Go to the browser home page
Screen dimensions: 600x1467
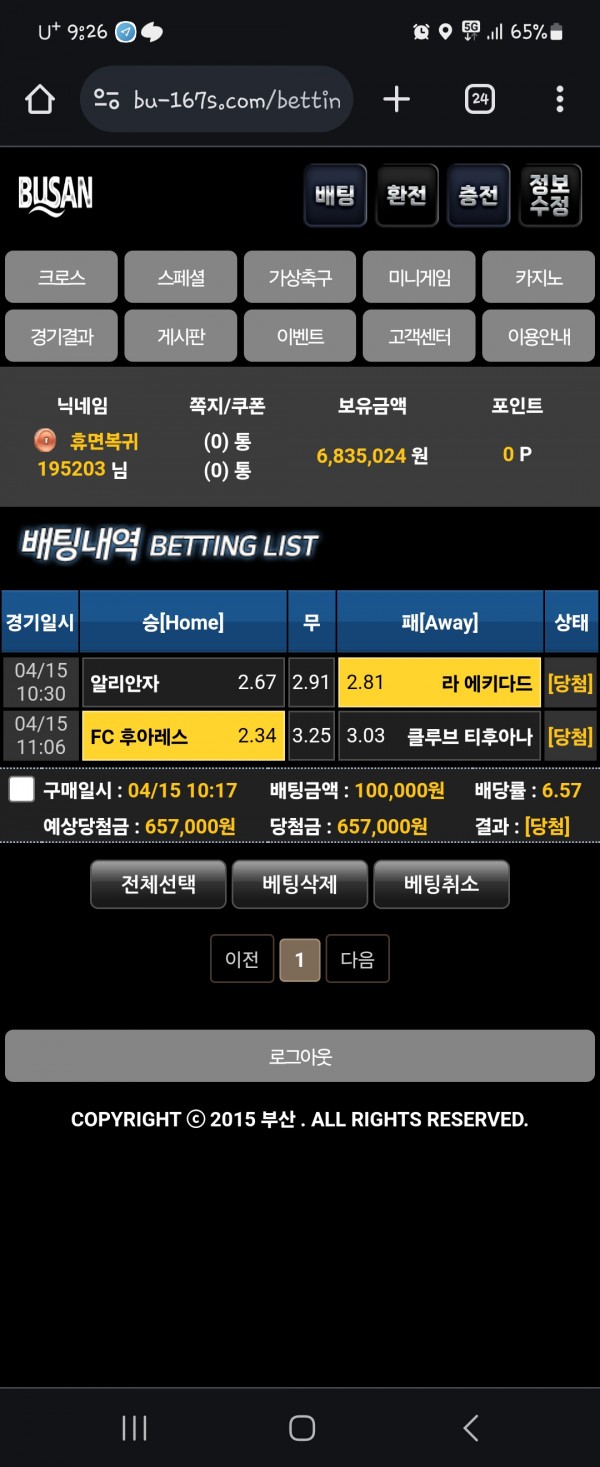[40, 99]
